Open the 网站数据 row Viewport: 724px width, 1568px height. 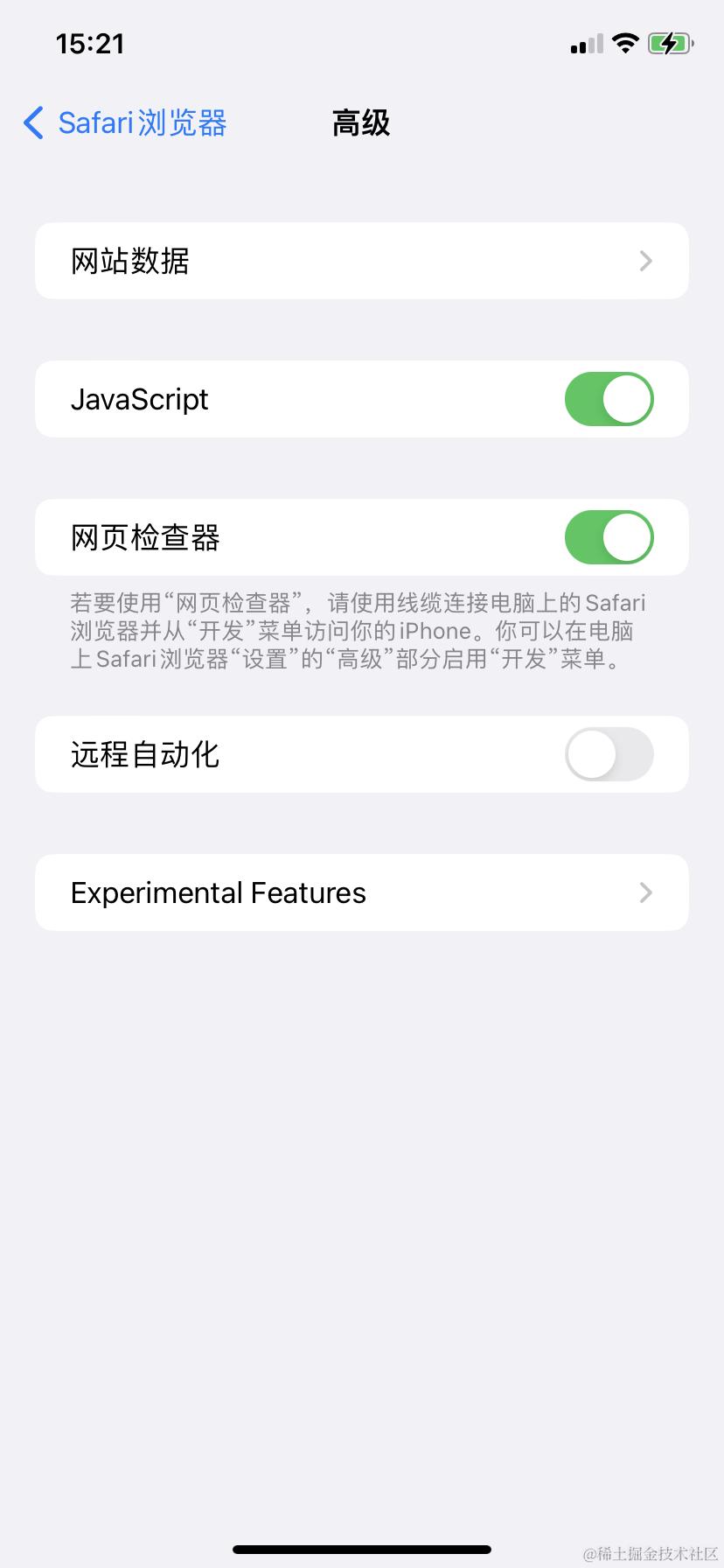361,261
